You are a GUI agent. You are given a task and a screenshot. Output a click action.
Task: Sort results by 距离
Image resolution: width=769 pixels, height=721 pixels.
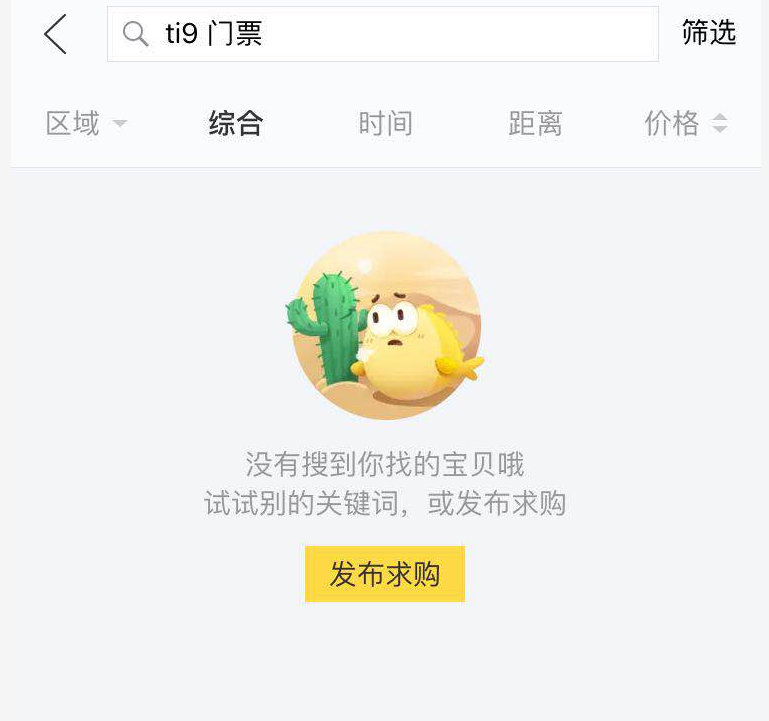click(x=535, y=124)
